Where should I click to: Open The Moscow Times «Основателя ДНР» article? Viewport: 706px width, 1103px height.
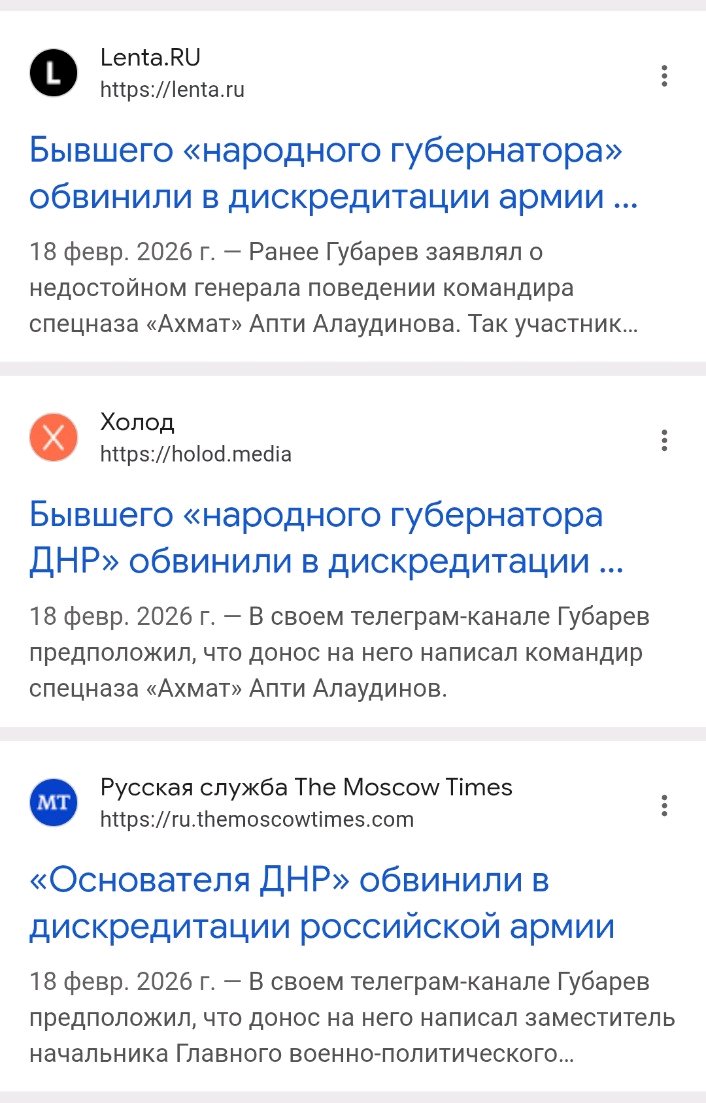click(x=321, y=904)
